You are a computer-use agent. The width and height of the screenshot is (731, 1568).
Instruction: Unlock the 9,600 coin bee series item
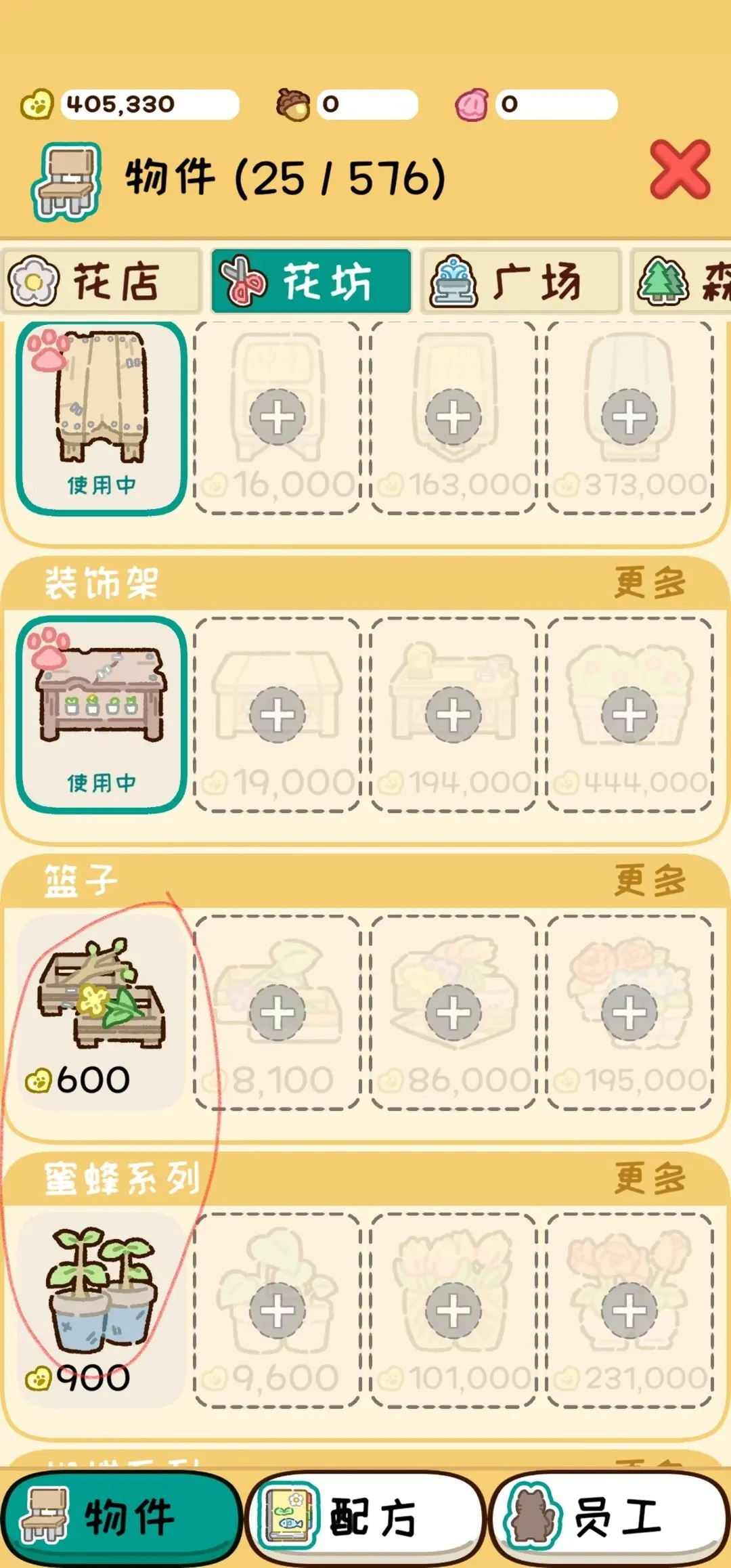[x=277, y=1311]
